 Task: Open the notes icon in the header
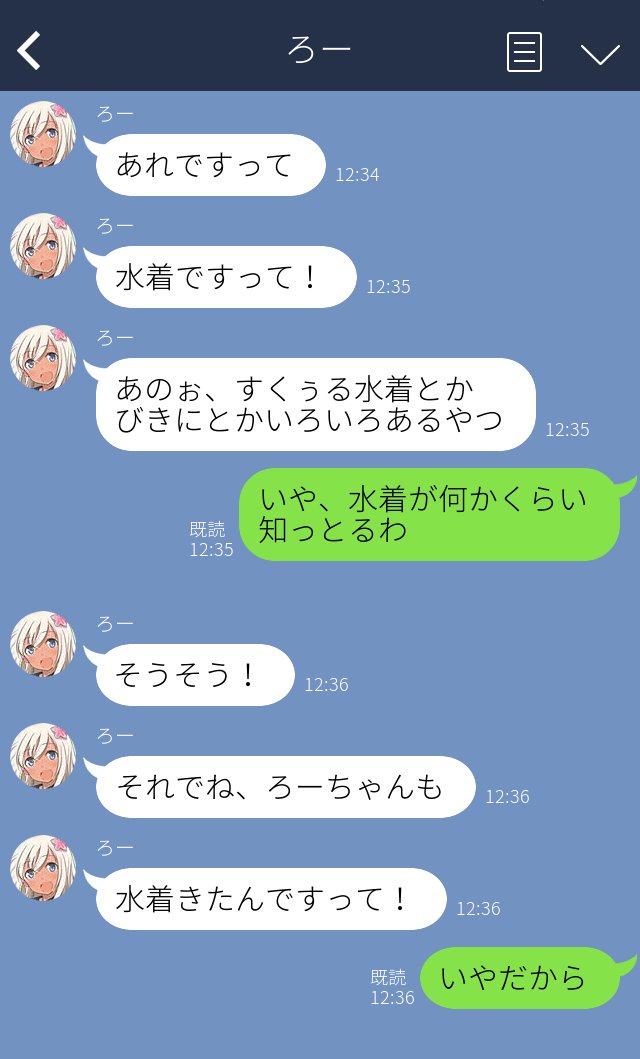point(524,52)
